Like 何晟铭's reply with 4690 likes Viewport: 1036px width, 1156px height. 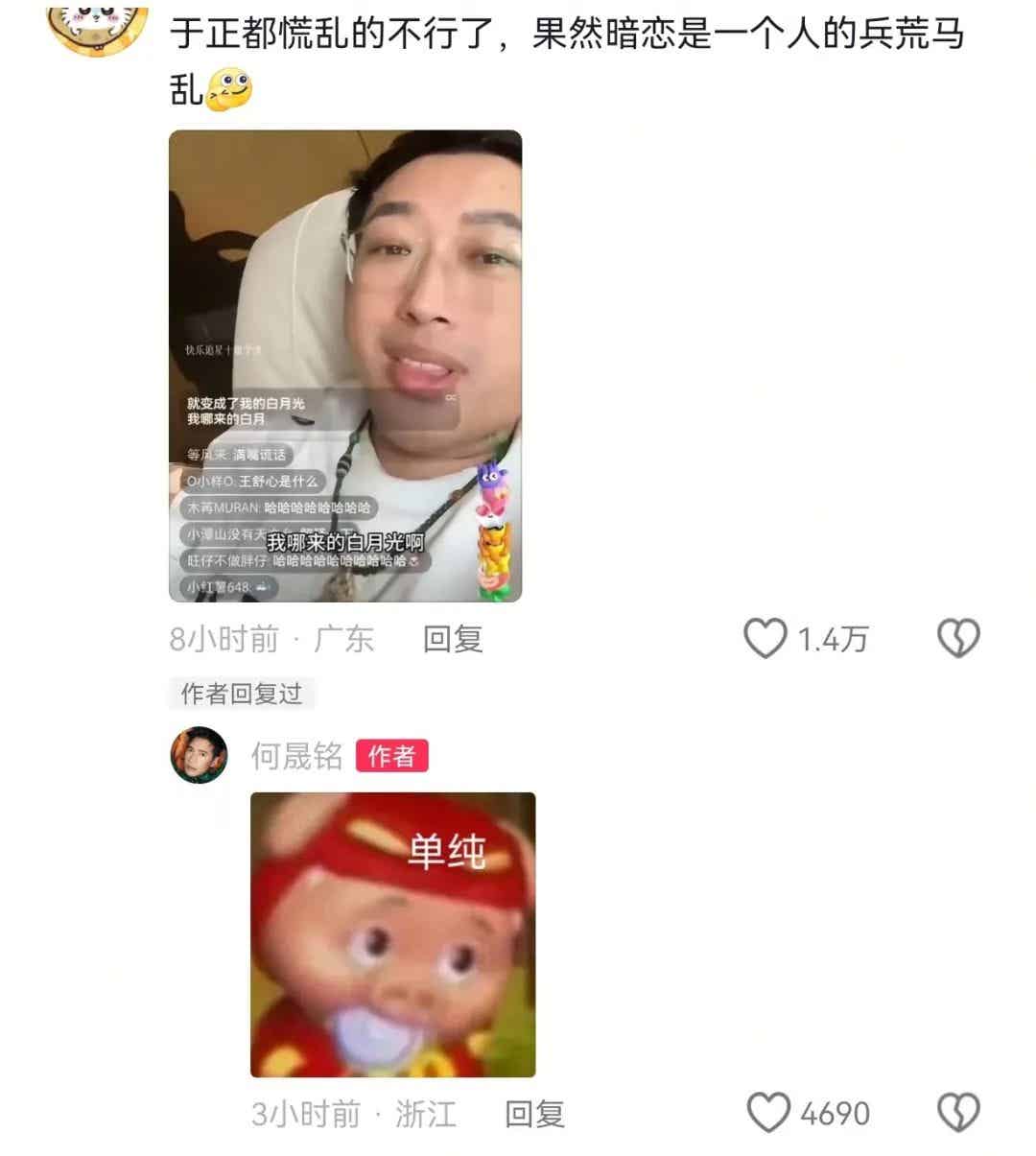768,1113
